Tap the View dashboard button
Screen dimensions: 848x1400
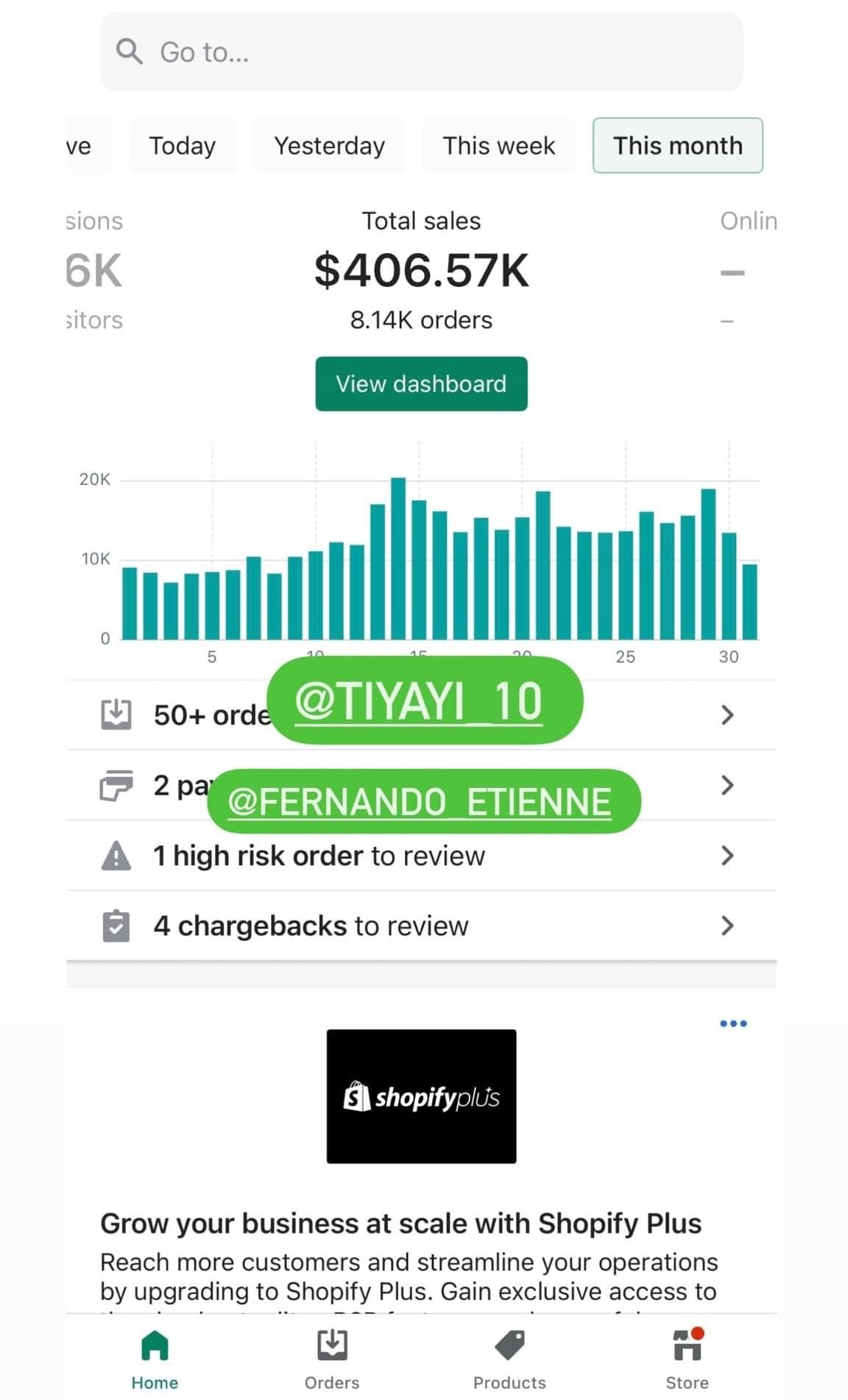pos(421,384)
